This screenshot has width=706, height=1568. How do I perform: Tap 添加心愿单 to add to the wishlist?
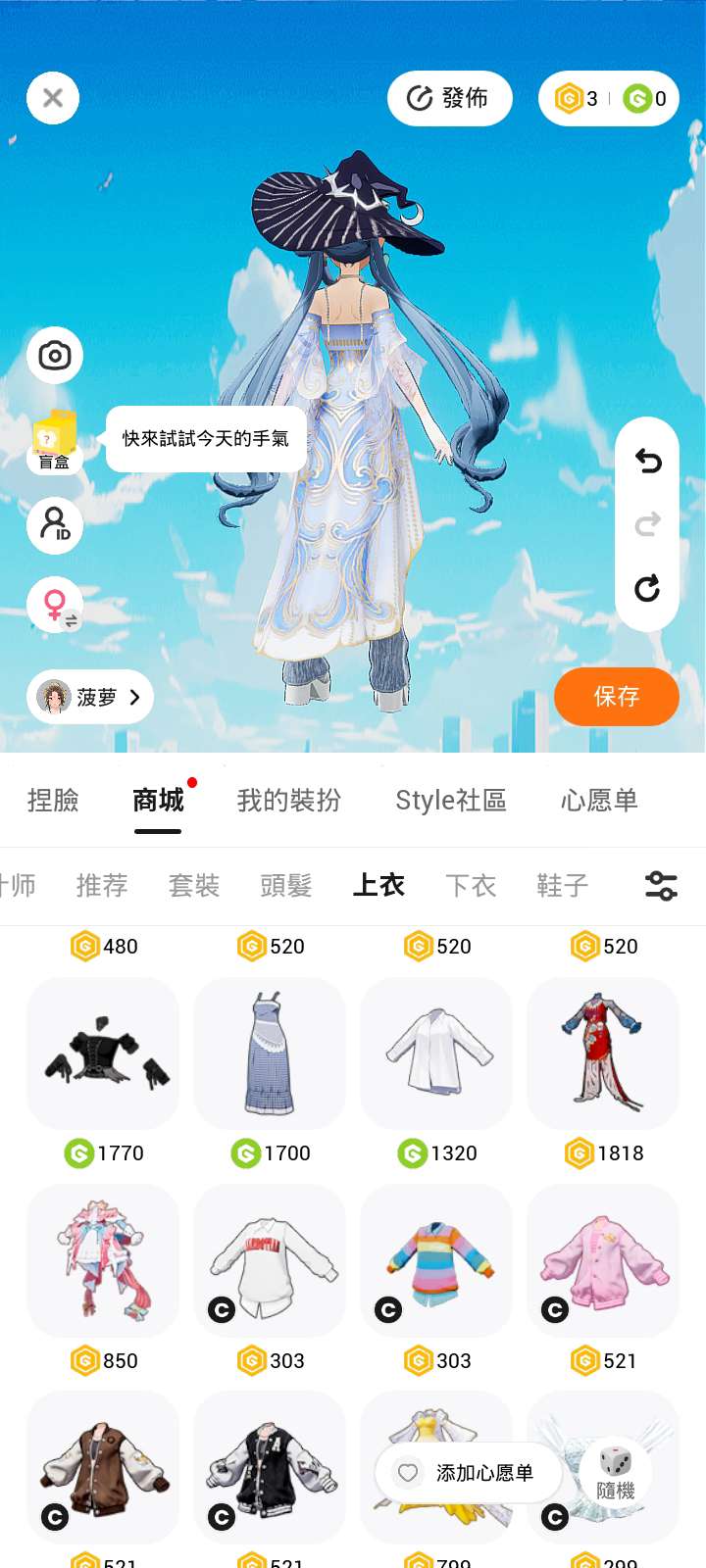tap(469, 1473)
